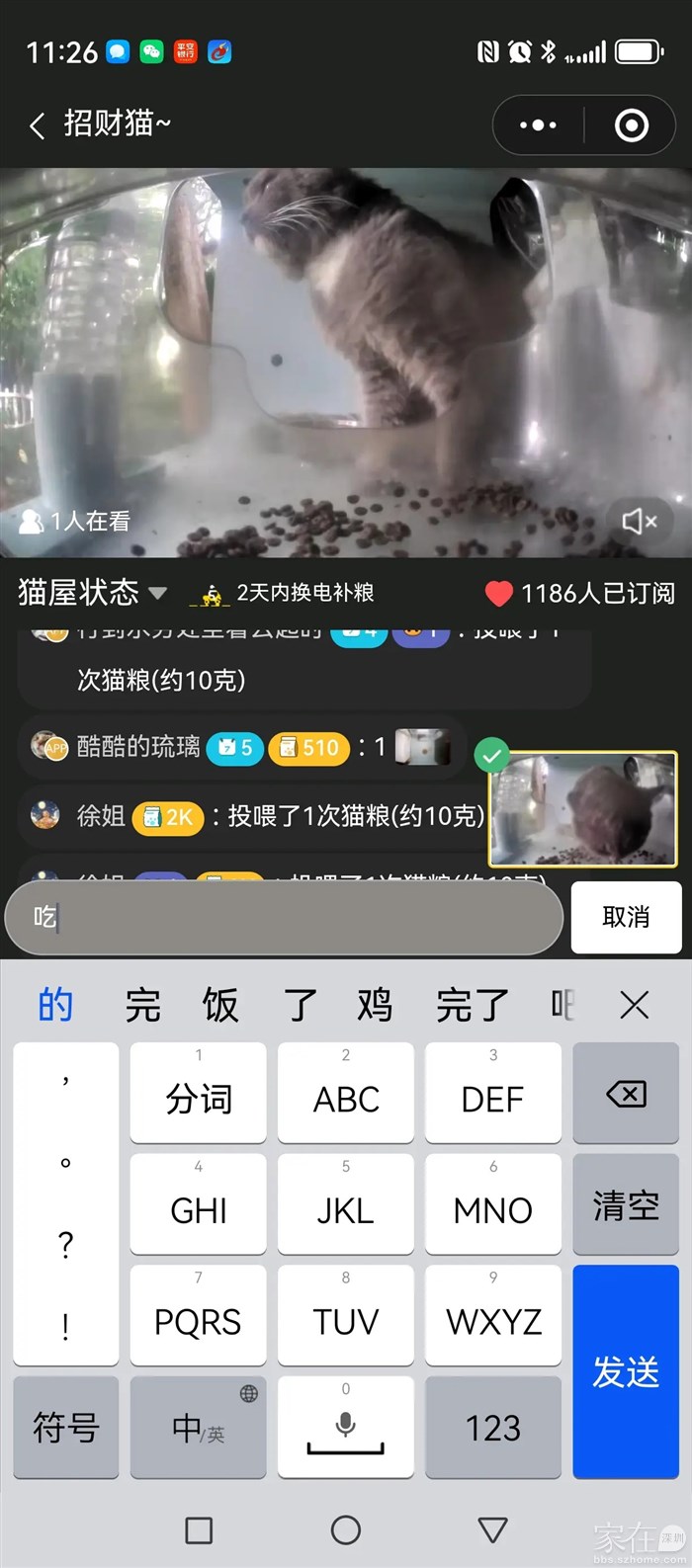Clear all typed text with 清空

(626, 1205)
